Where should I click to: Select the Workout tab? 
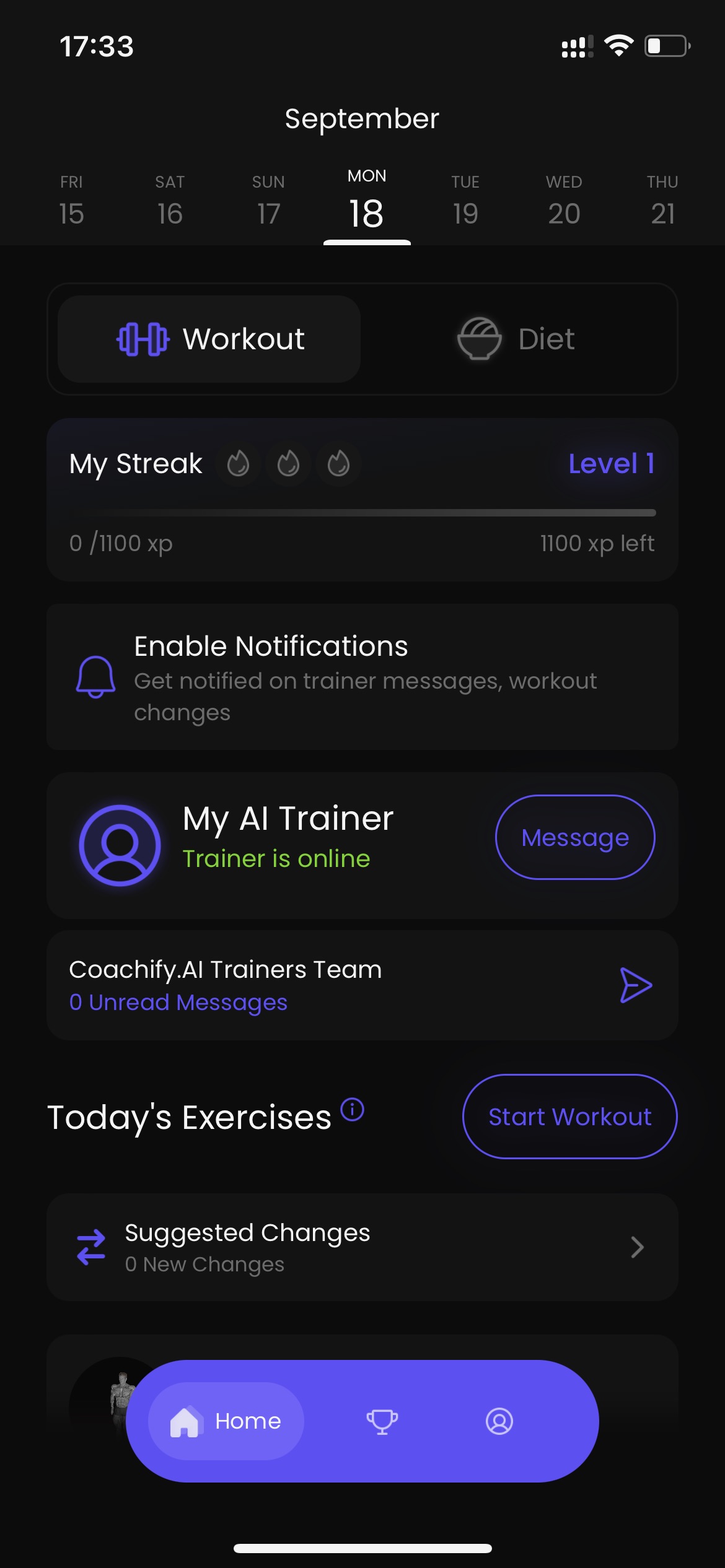[209, 339]
